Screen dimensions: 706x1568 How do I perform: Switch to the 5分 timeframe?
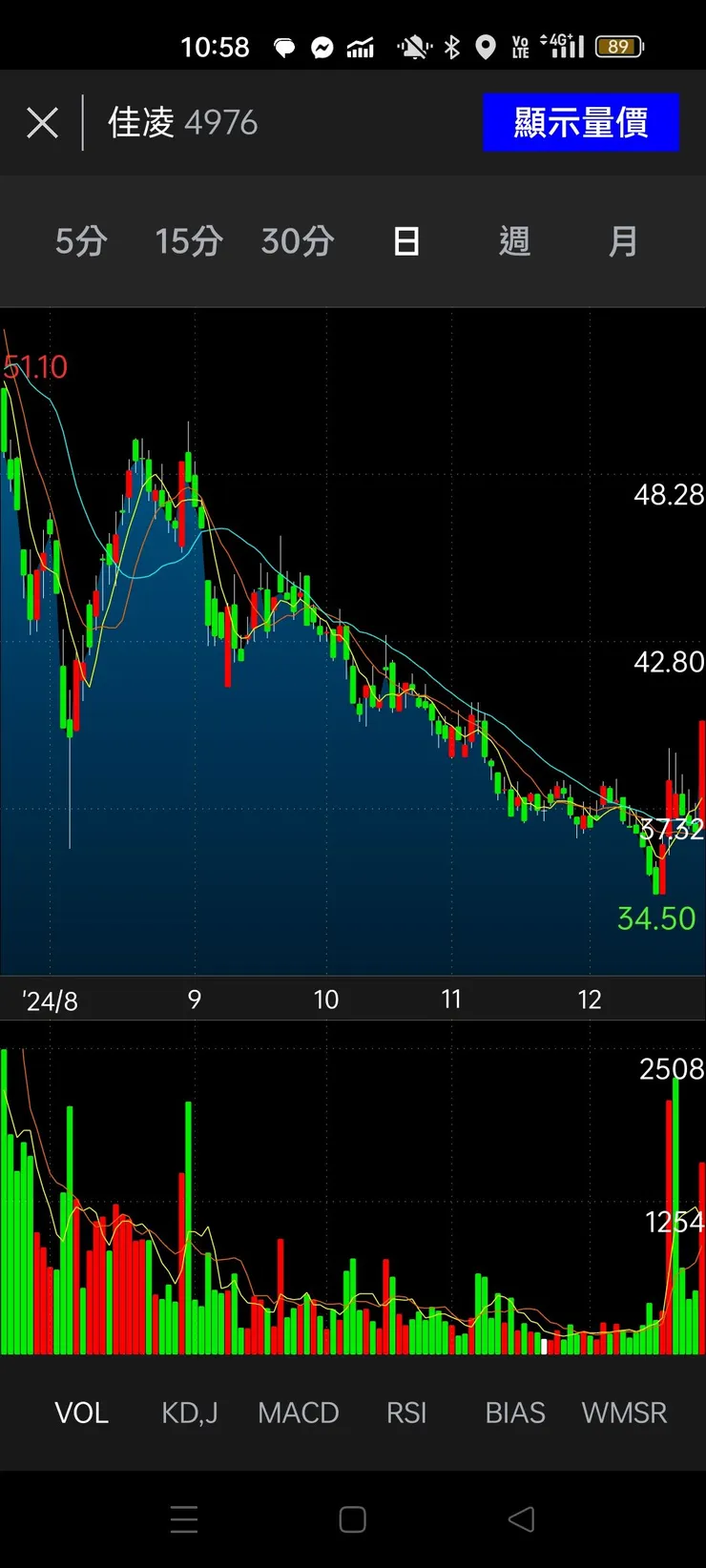(x=81, y=241)
